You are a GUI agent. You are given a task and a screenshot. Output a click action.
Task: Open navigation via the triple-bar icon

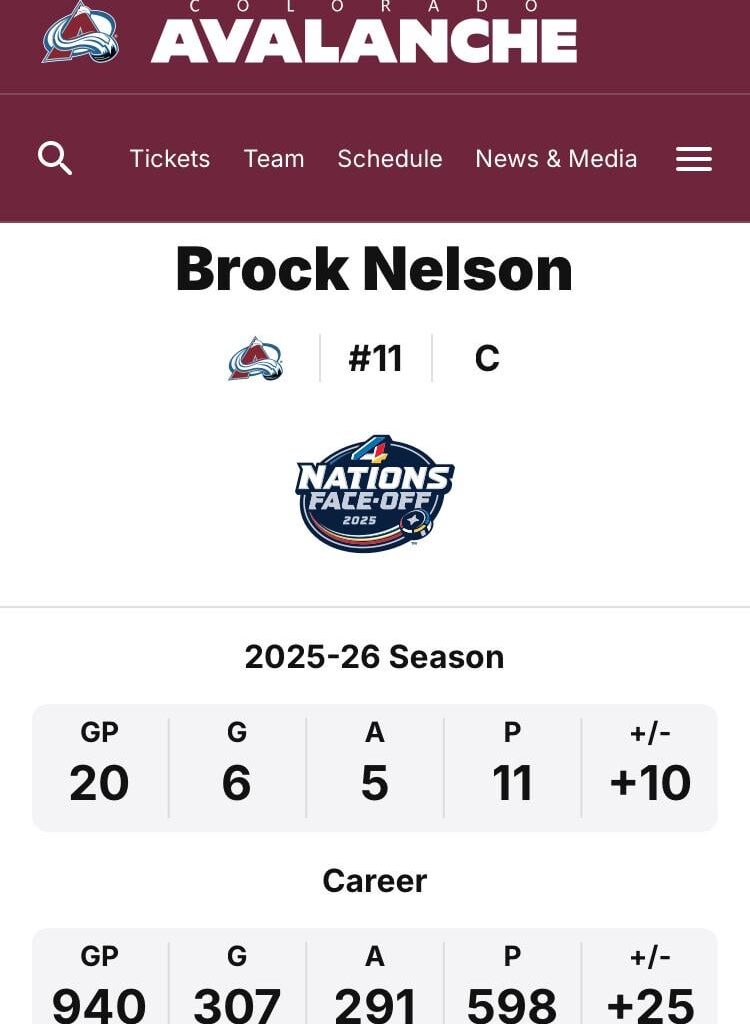click(694, 159)
